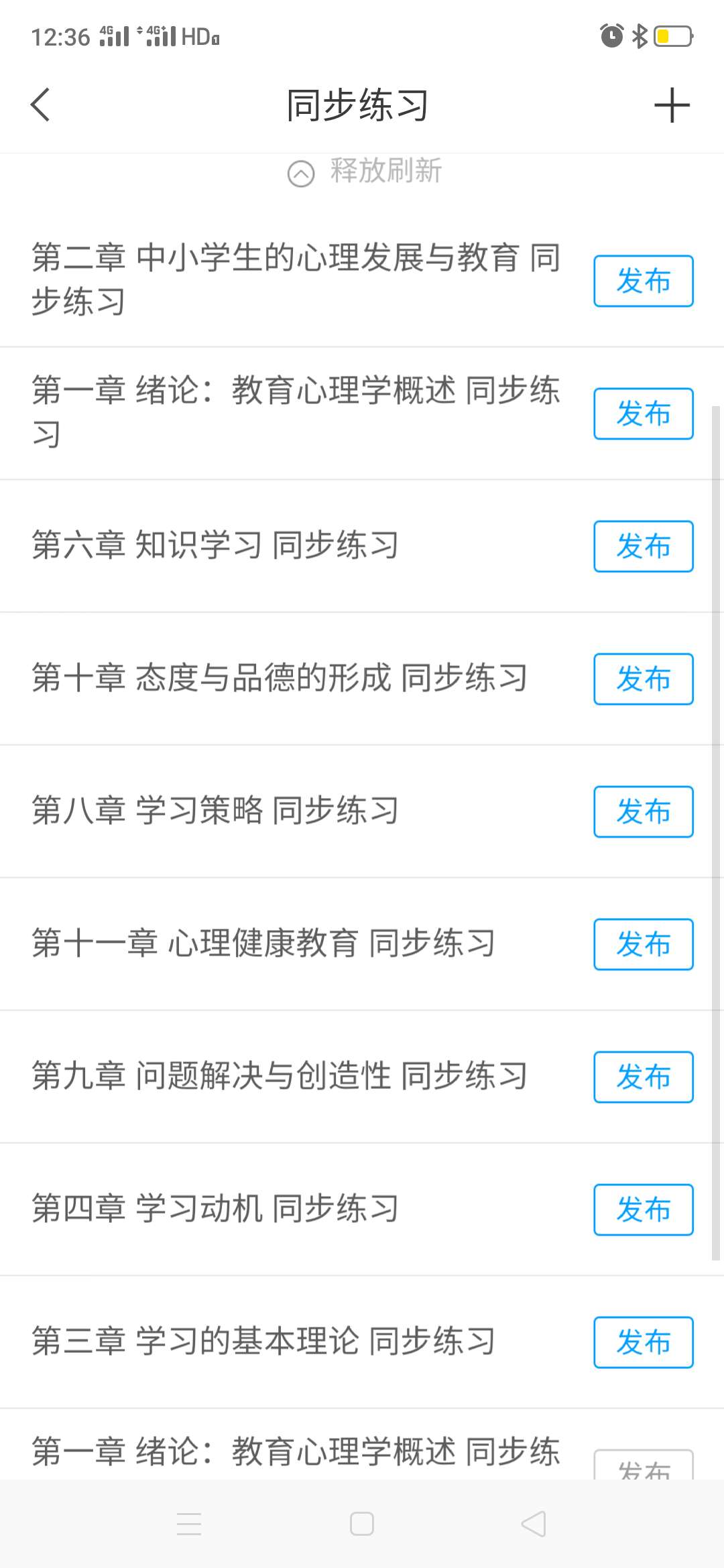Publish the 第二章 中小学生的心理发展与教育 exercise

(643, 281)
